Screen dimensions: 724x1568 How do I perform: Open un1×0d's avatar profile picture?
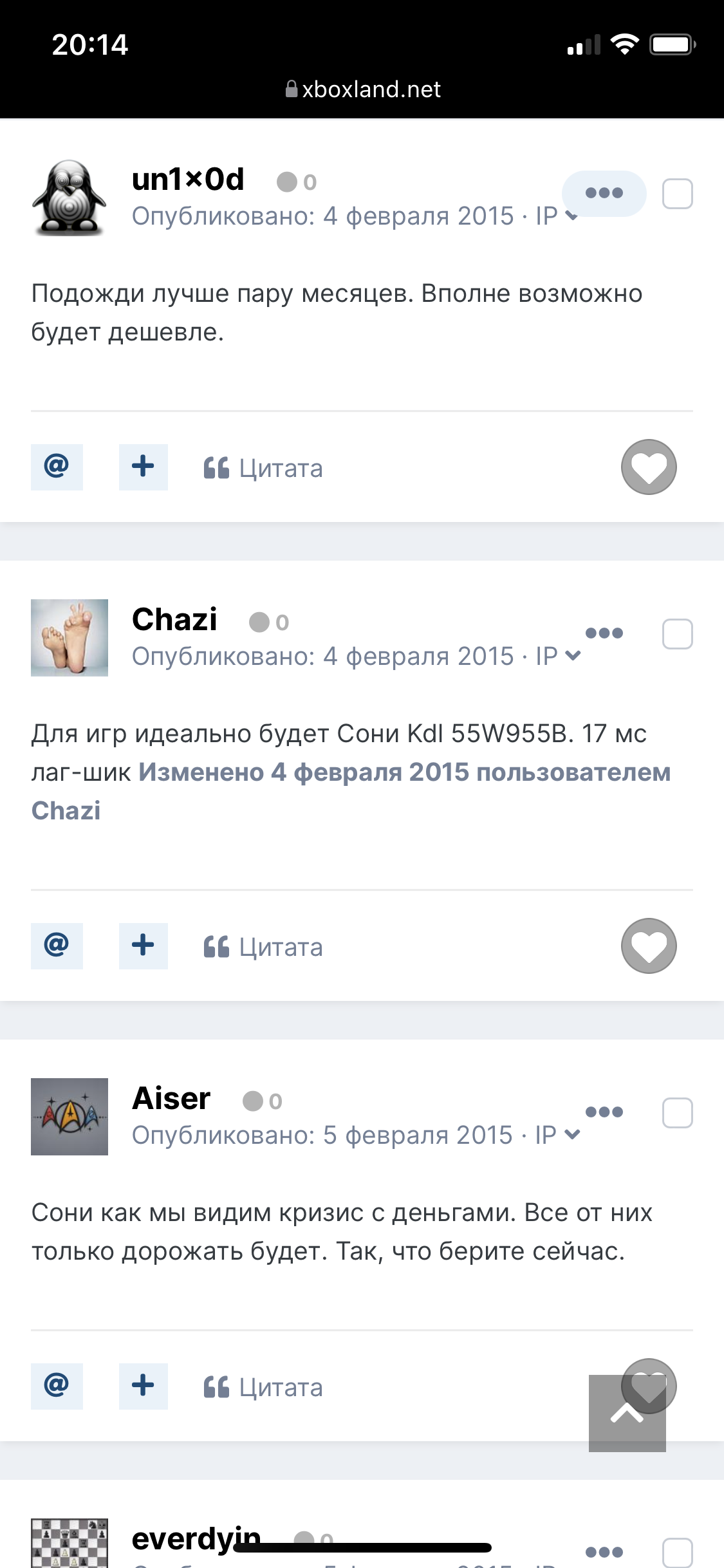tap(70, 198)
